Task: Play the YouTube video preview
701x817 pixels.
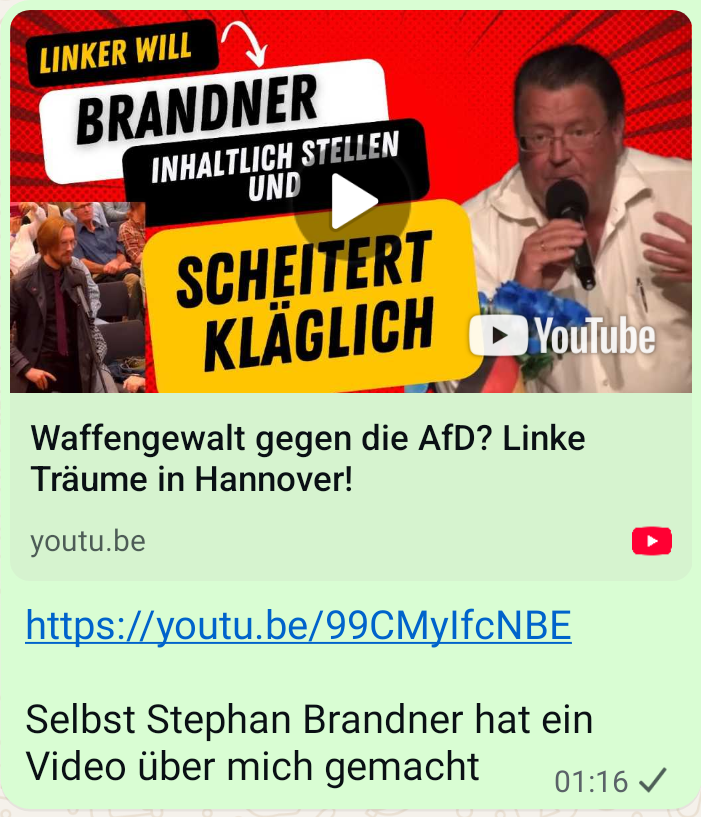Action: [351, 202]
